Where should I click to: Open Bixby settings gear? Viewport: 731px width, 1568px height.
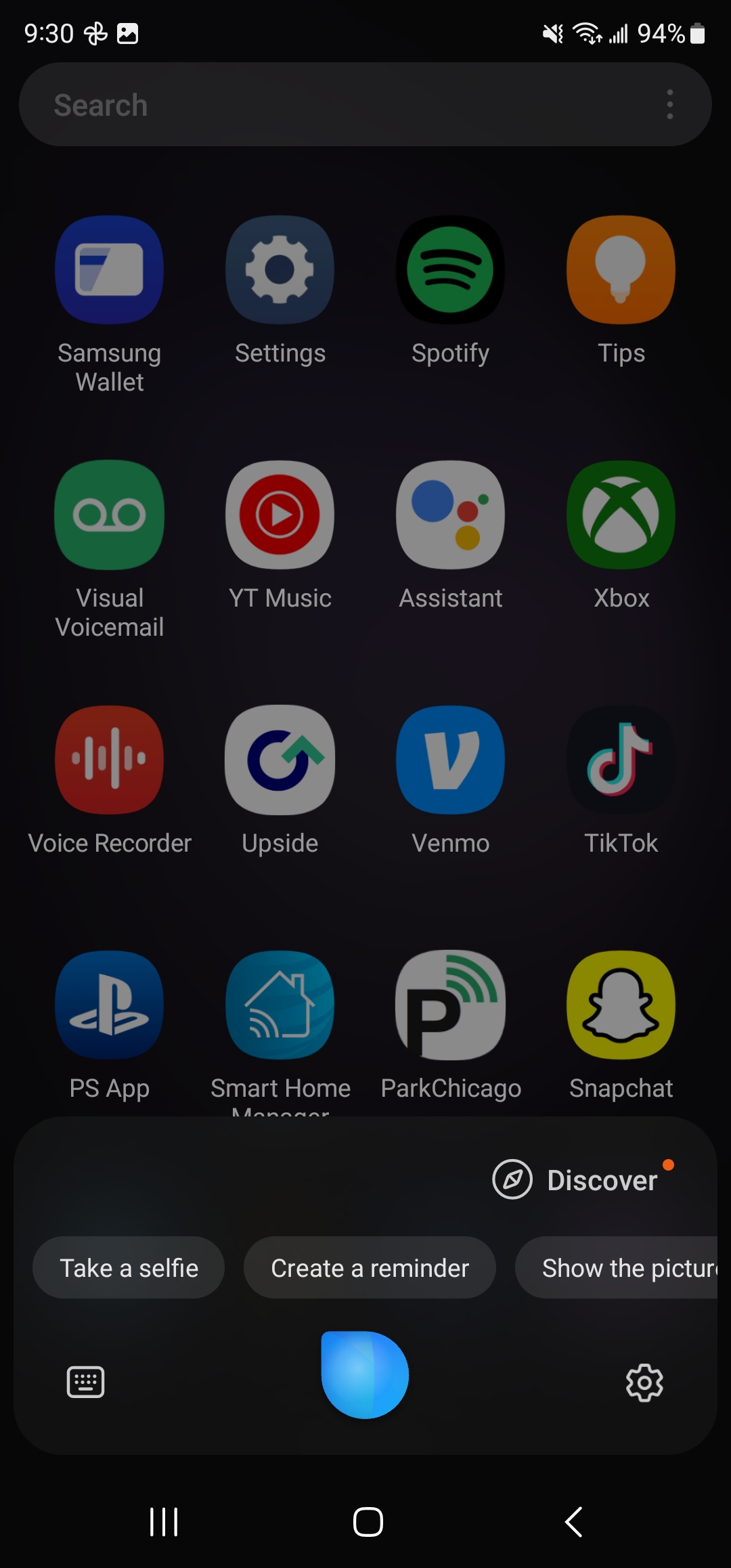click(x=644, y=1382)
